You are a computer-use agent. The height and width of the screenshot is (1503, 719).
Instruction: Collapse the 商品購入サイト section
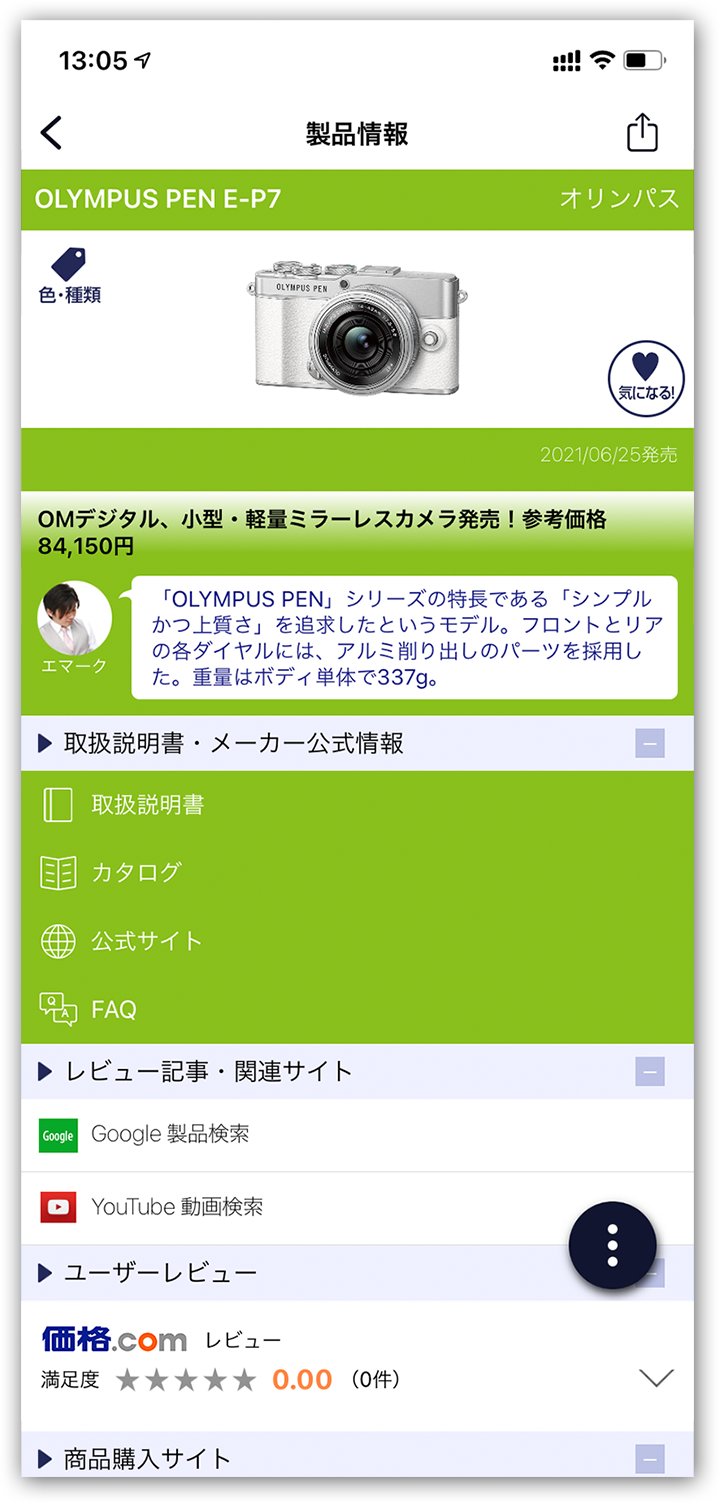pyautogui.click(x=649, y=1459)
